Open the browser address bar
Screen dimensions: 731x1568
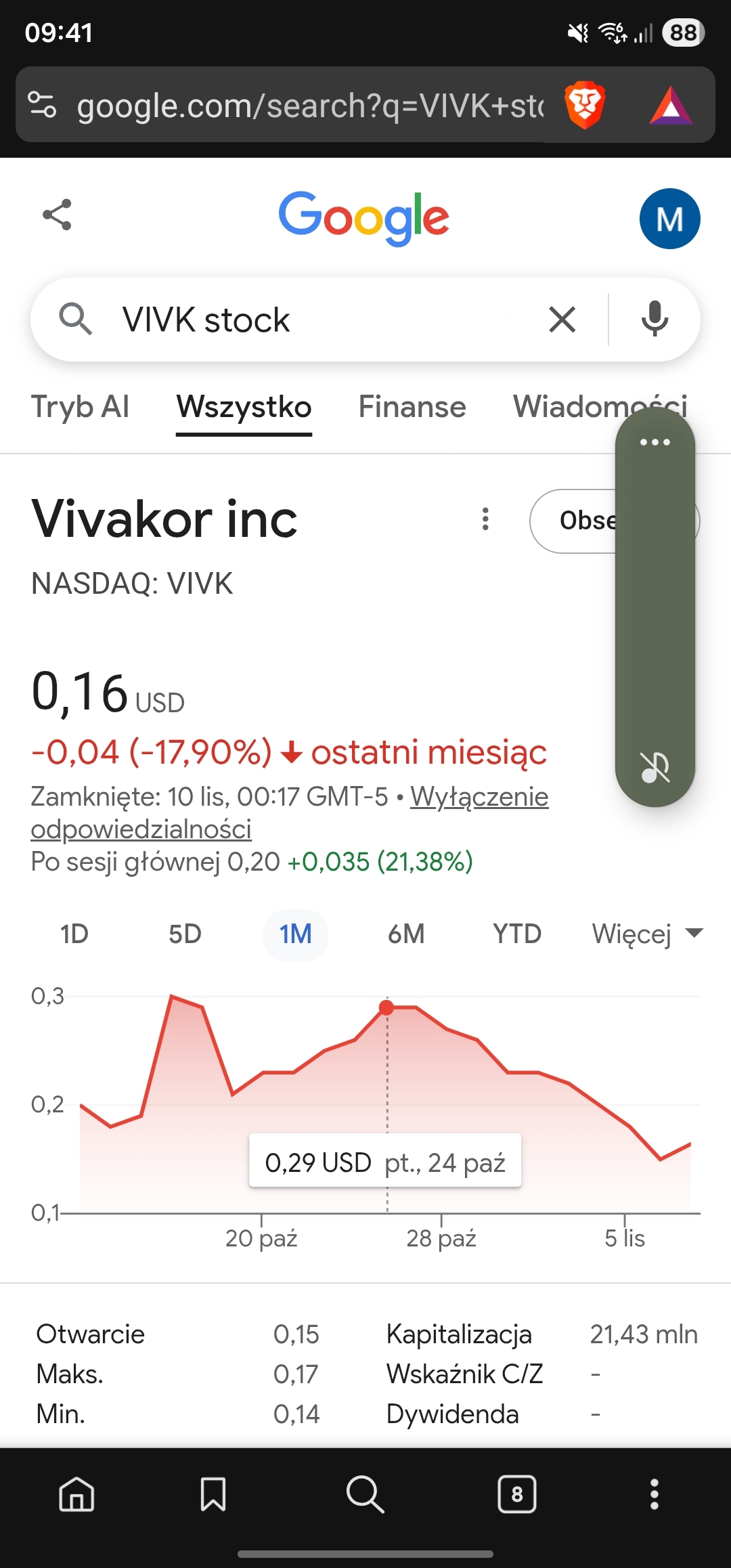pyautogui.click(x=309, y=106)
